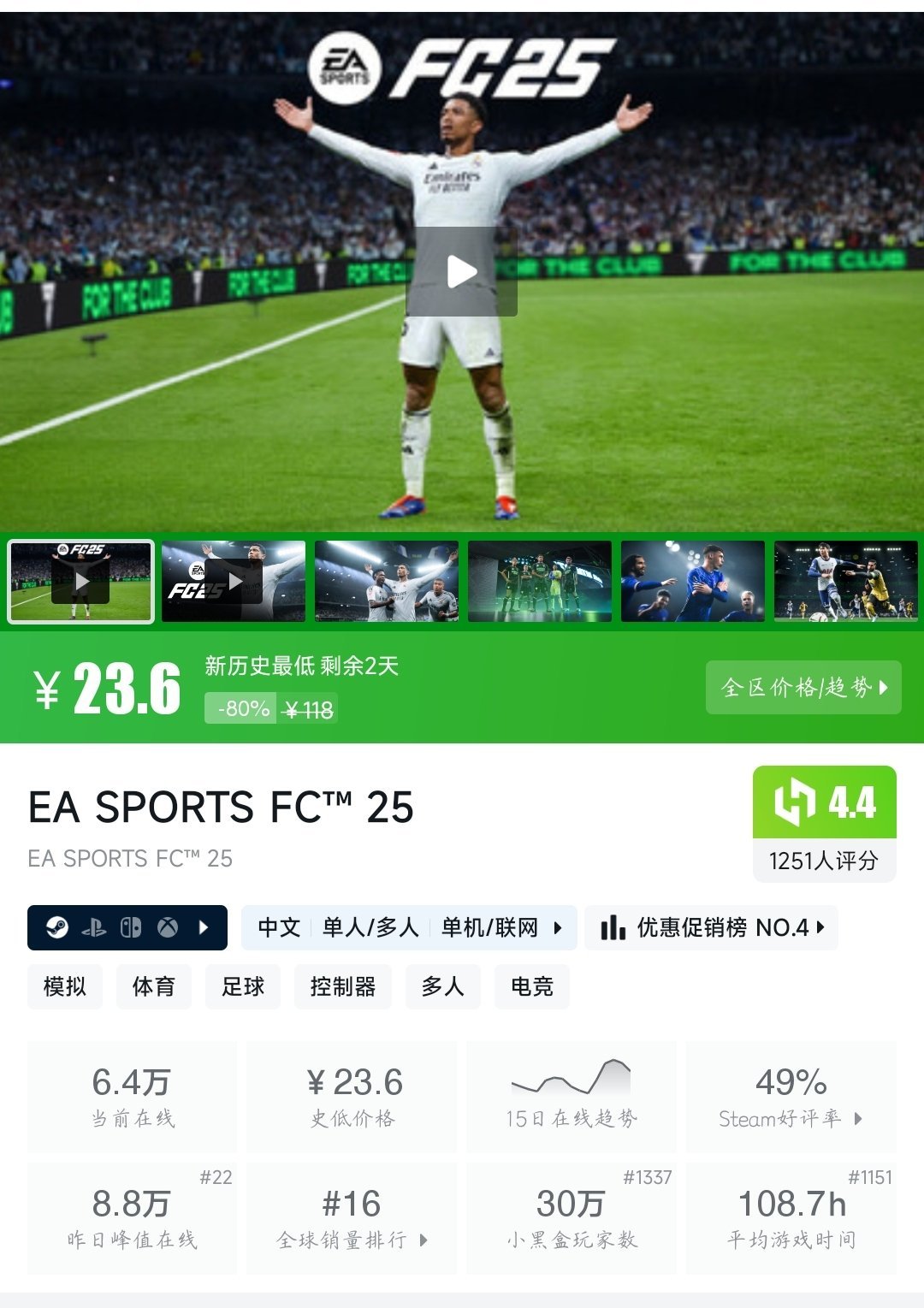The width and height of the screenshot is (924, 1308).
Task: Select the 足球 tag
Action: (x=243, y=986)
